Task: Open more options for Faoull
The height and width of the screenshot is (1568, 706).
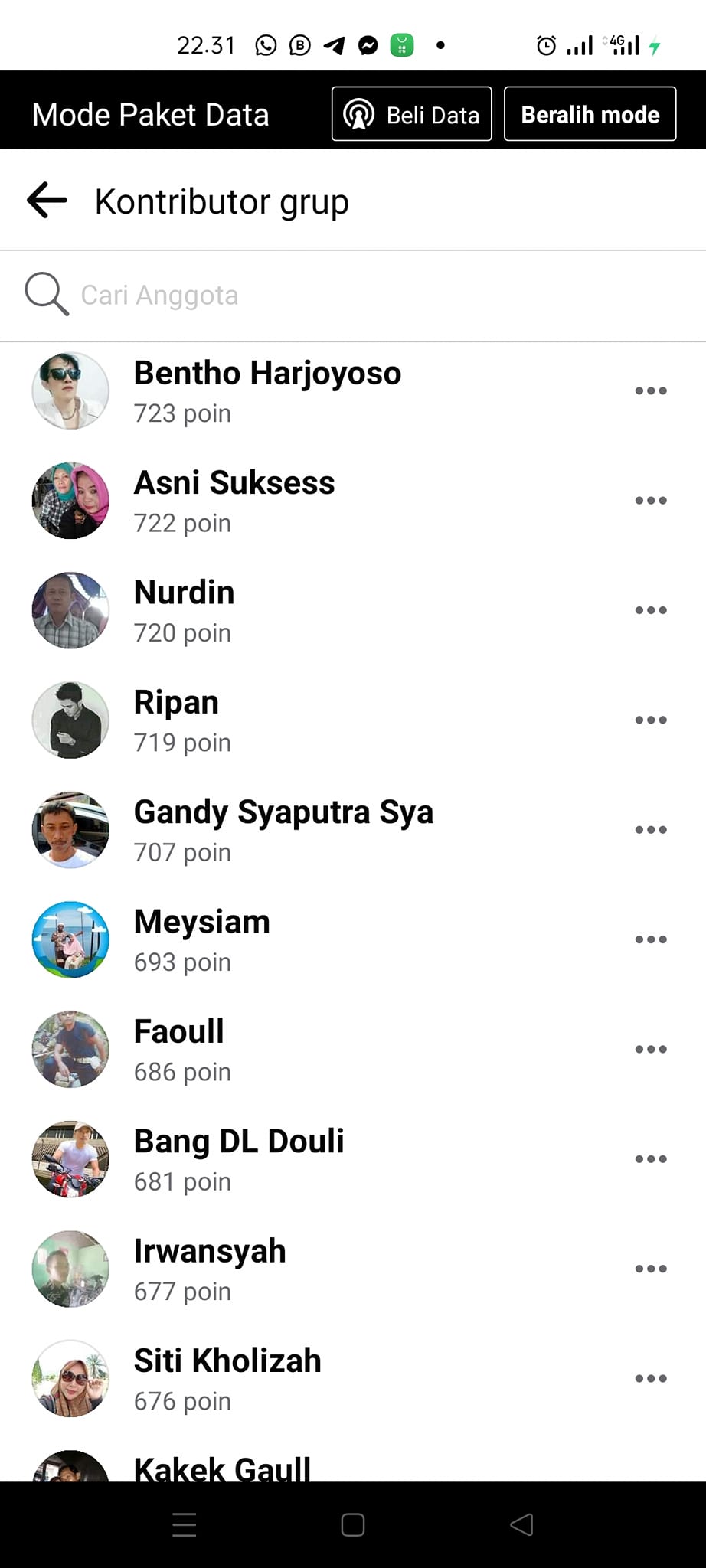Action: [x=651, y=1049]
